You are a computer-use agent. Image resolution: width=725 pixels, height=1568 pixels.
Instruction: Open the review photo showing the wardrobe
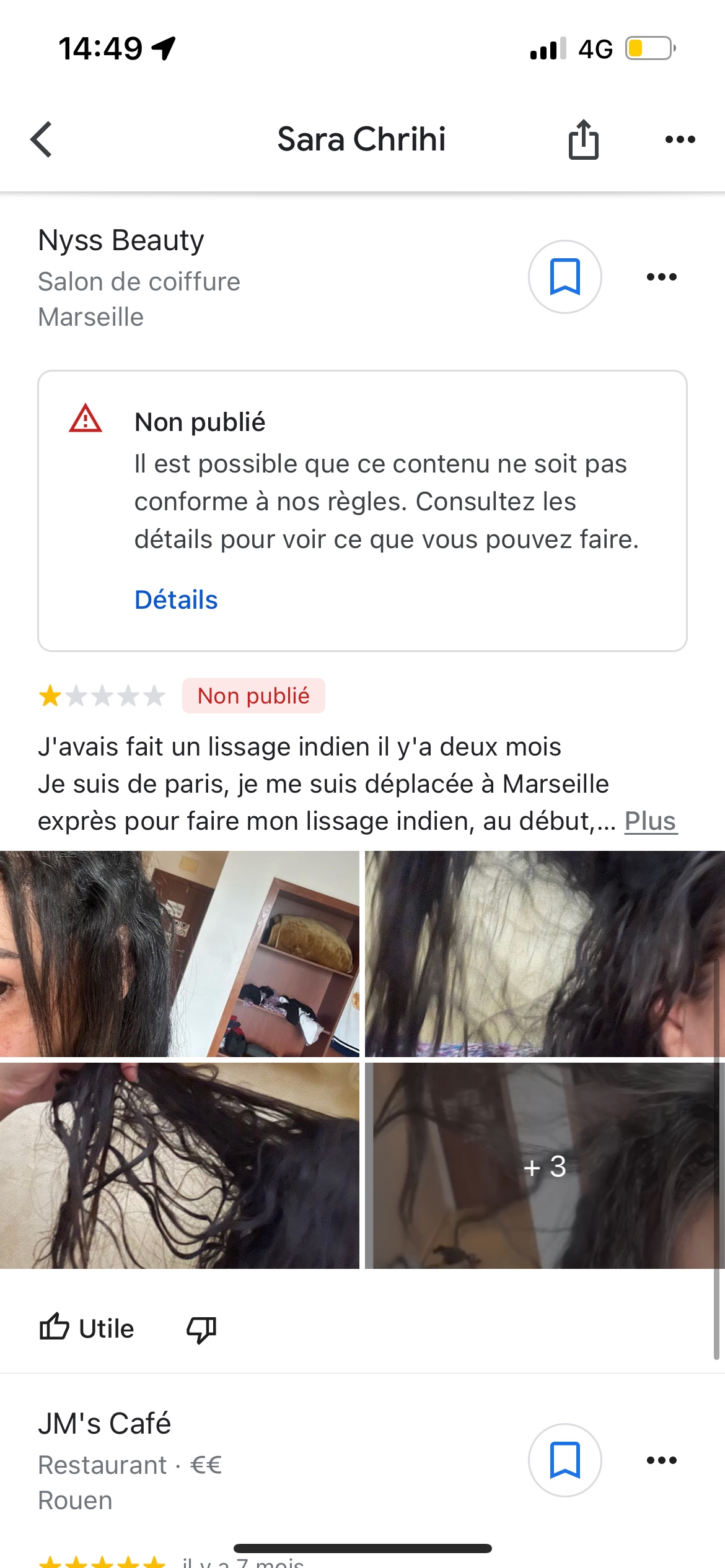pyautogui.click(x=180, y=954)
